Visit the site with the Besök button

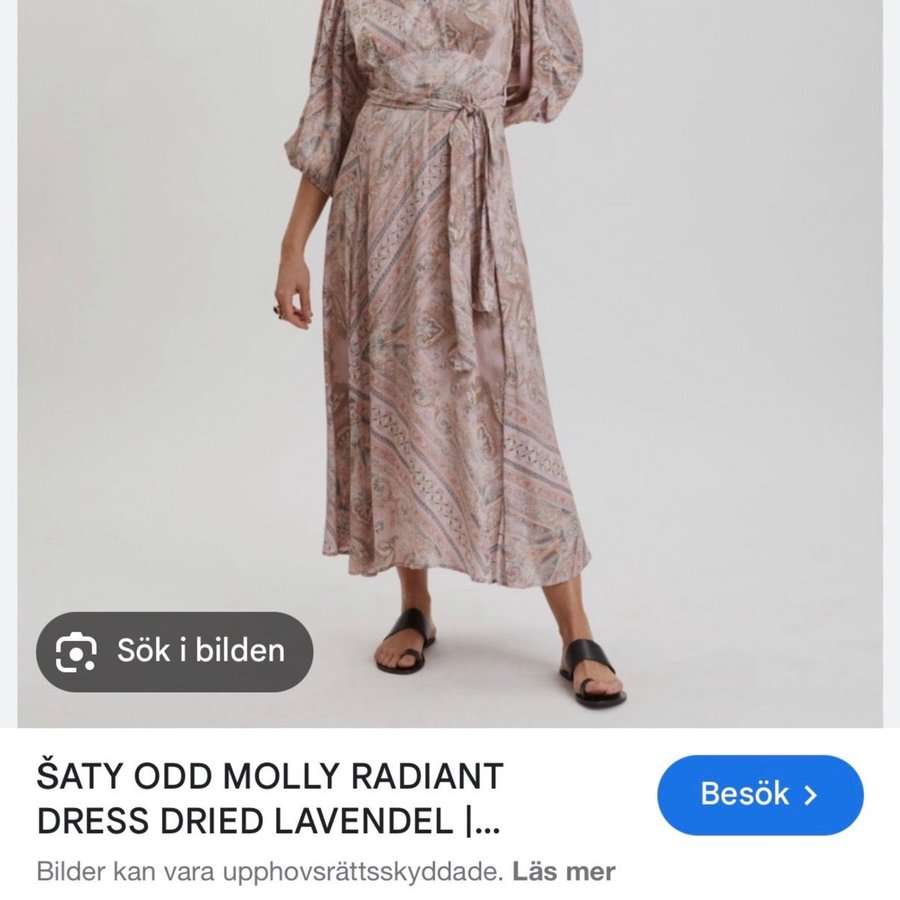[x=760, y=795]
